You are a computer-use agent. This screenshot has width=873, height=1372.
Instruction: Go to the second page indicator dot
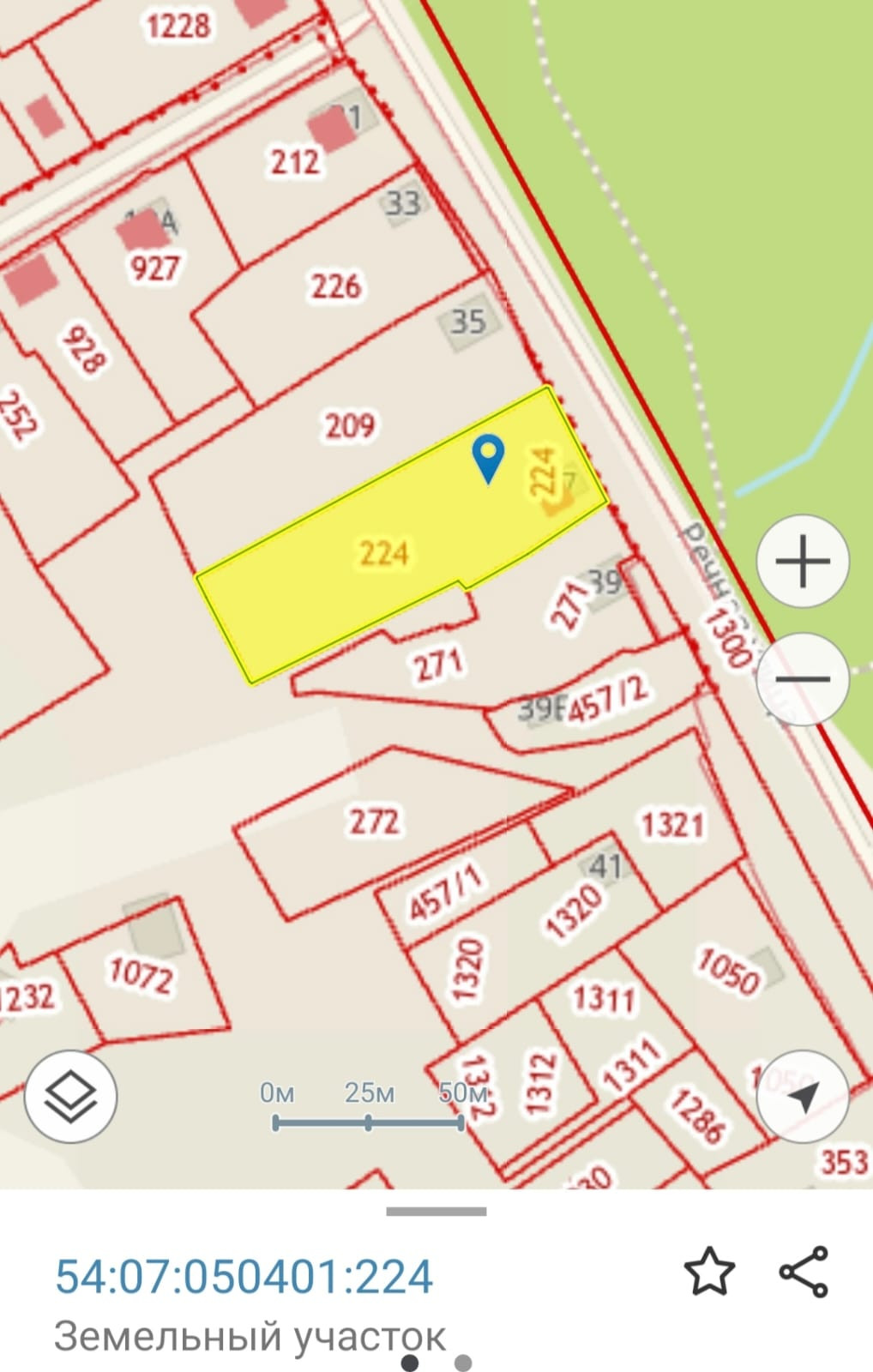[463, 1363]
